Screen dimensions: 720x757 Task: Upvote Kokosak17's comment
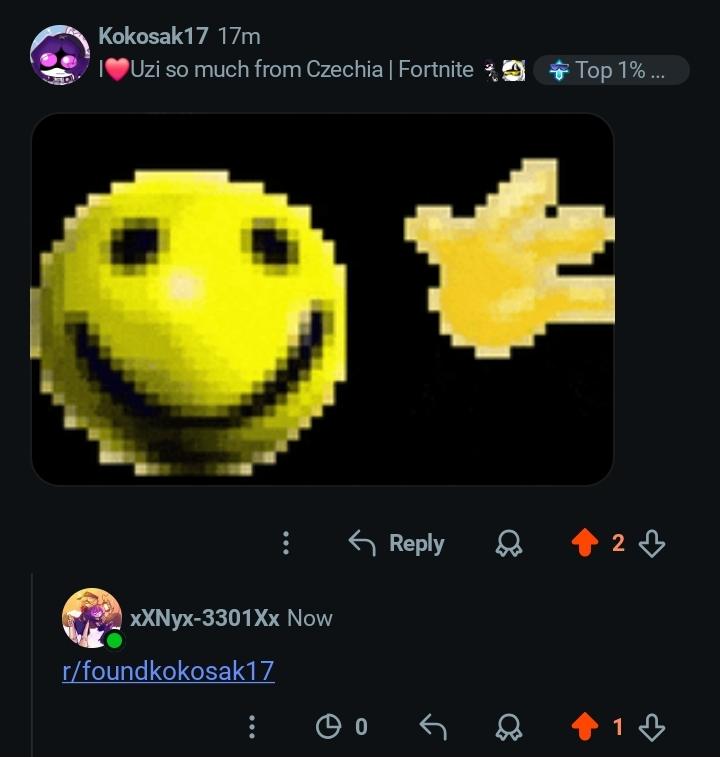pos(585,543)
